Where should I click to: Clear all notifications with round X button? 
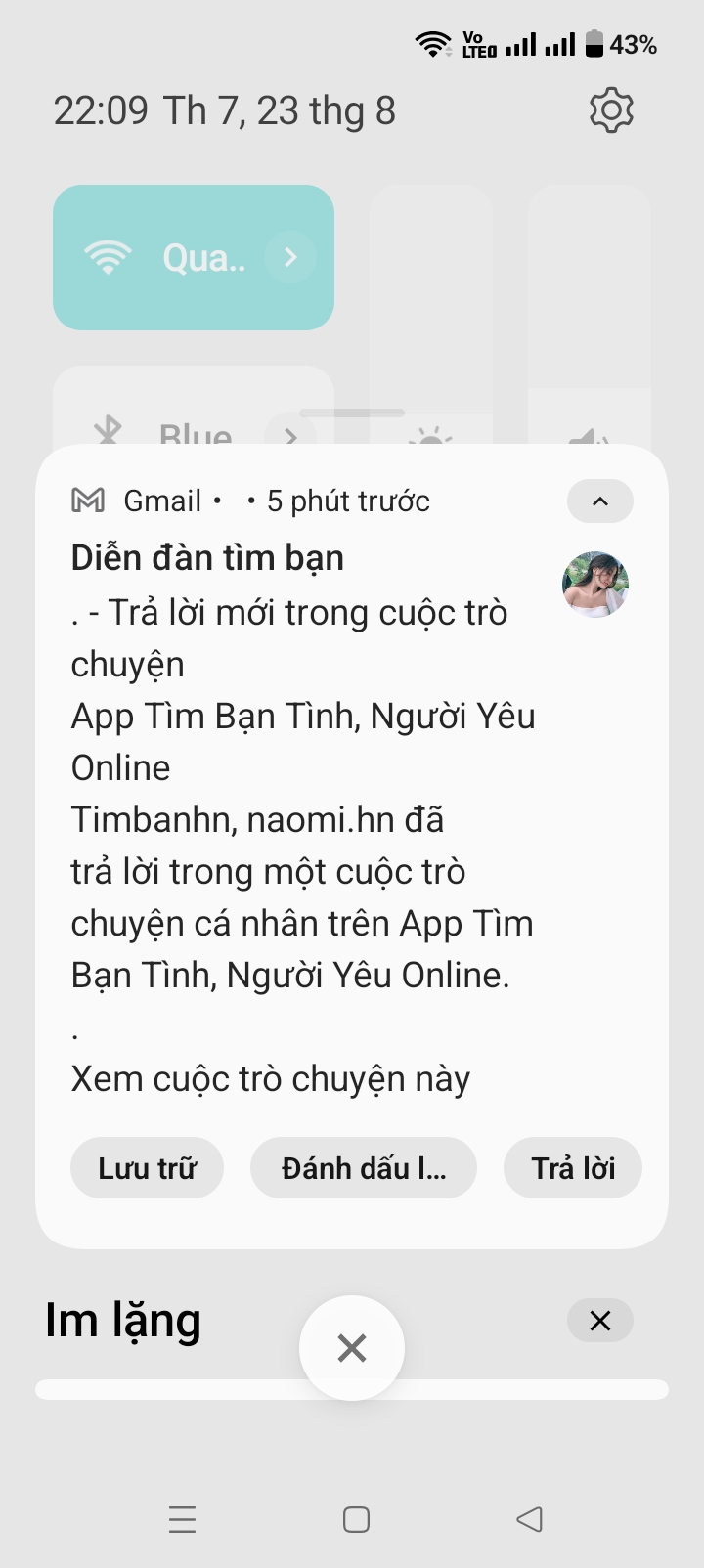pos(351,1348)
